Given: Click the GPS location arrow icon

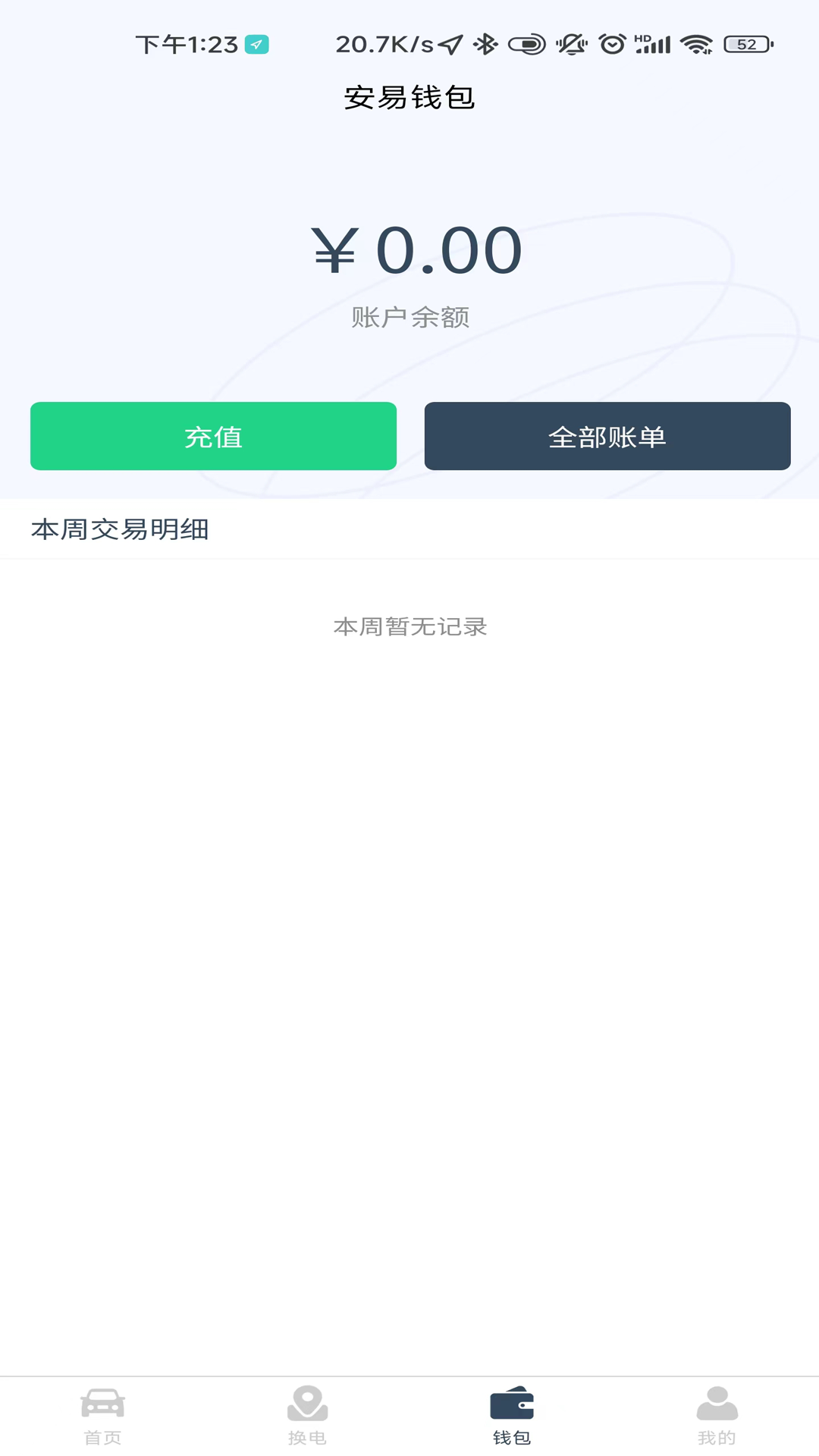Looking at the screenshot, I should [x=451, y=44].
